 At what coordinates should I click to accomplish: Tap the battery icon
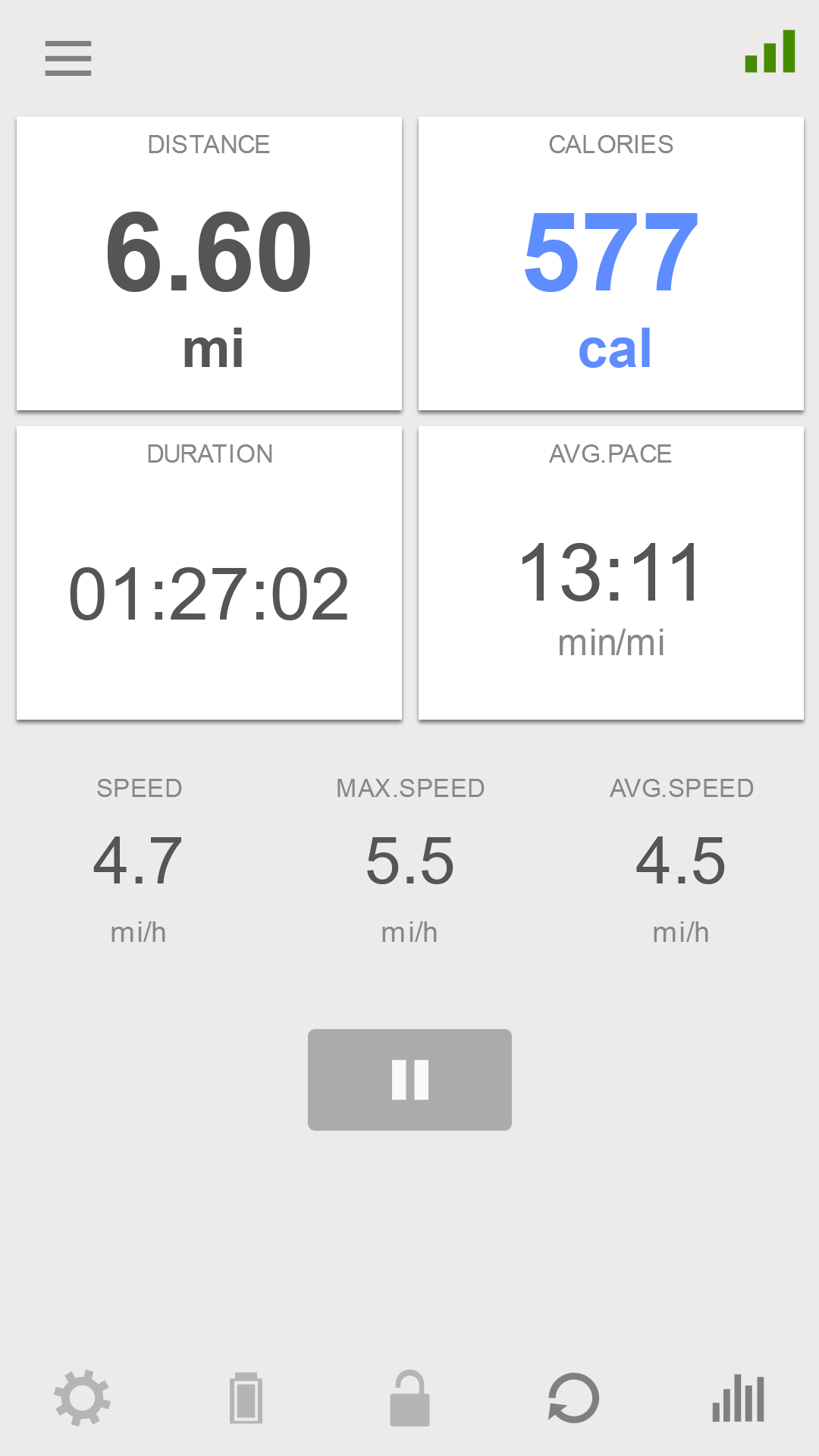tap(246, 1398)
